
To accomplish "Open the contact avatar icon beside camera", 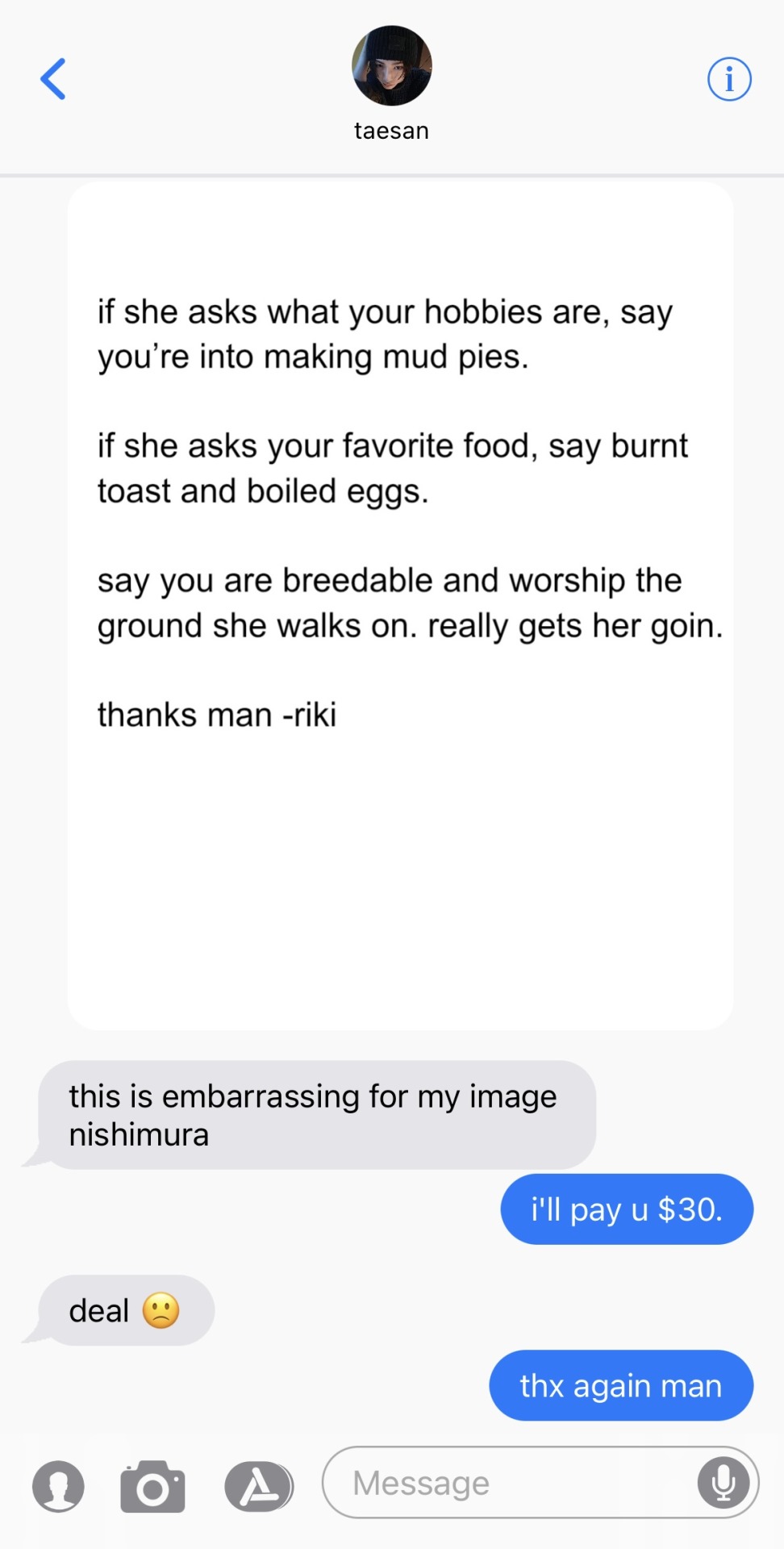I will tap(58, 1485).
